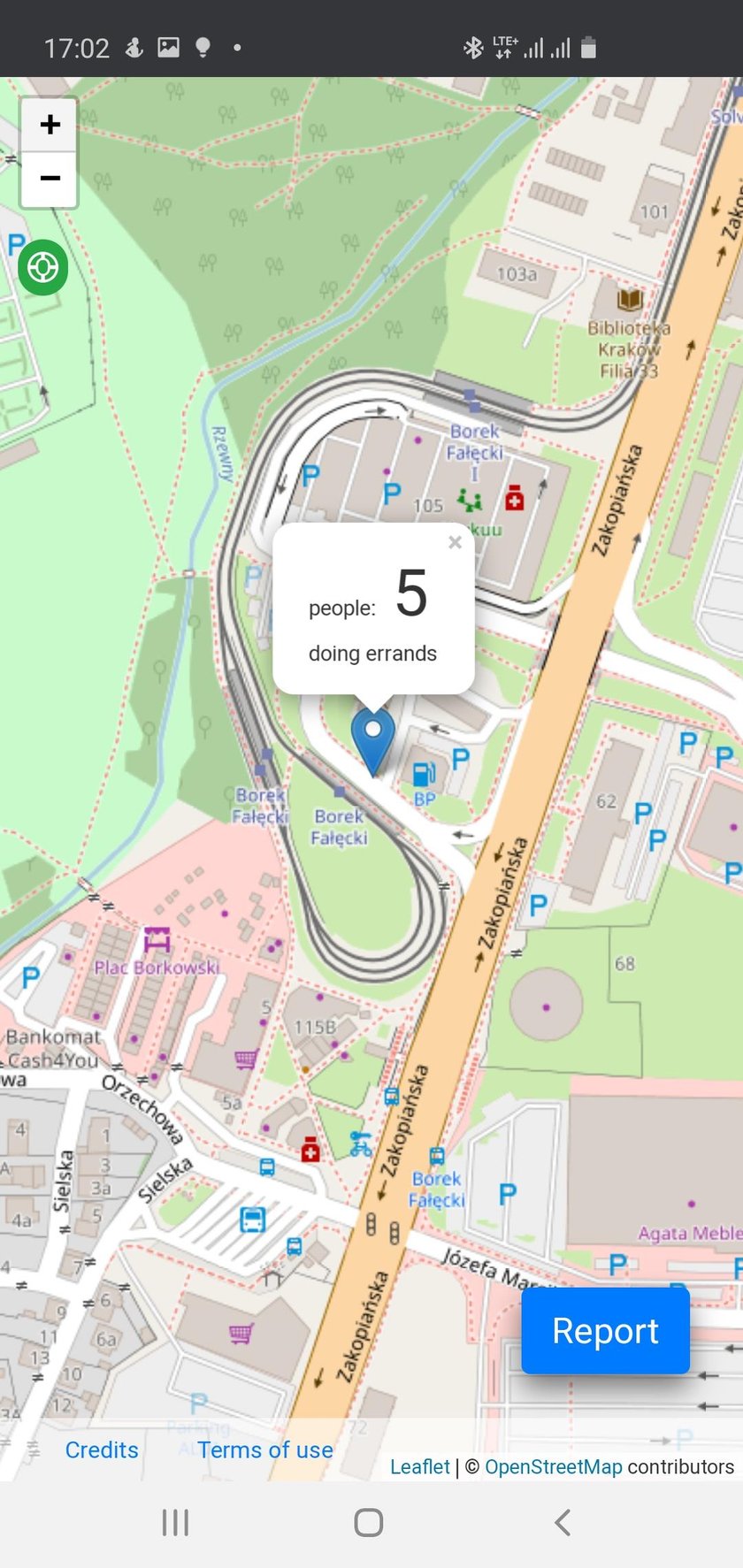Zoom out of the map
743x1568 pixels.
pos(50,179)
